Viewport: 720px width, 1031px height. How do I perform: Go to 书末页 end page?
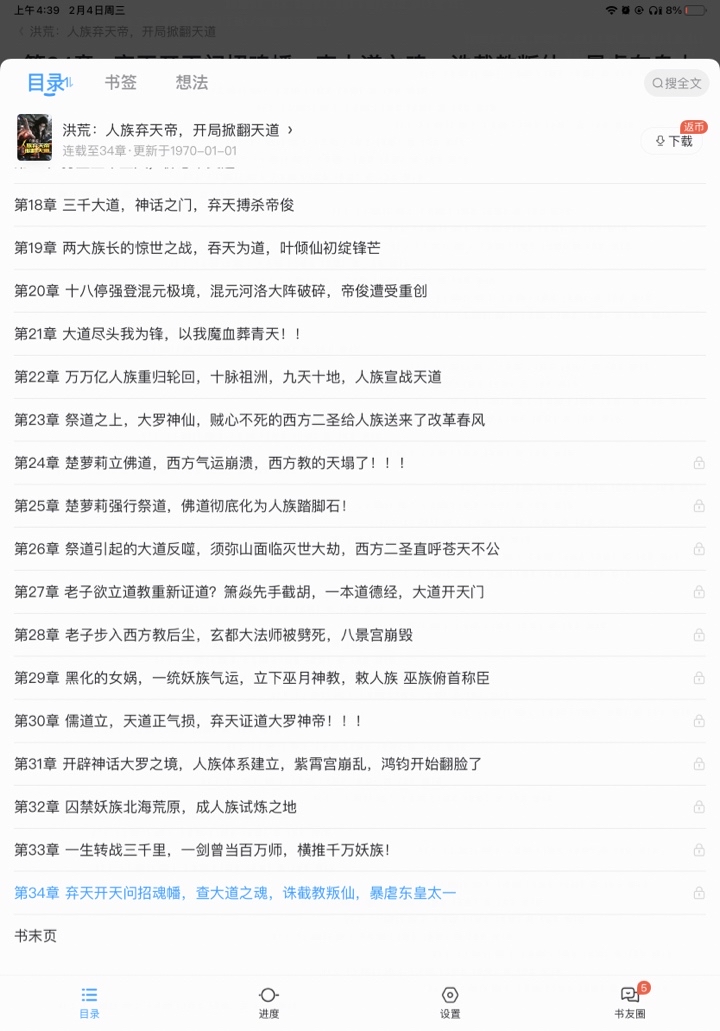35,936
